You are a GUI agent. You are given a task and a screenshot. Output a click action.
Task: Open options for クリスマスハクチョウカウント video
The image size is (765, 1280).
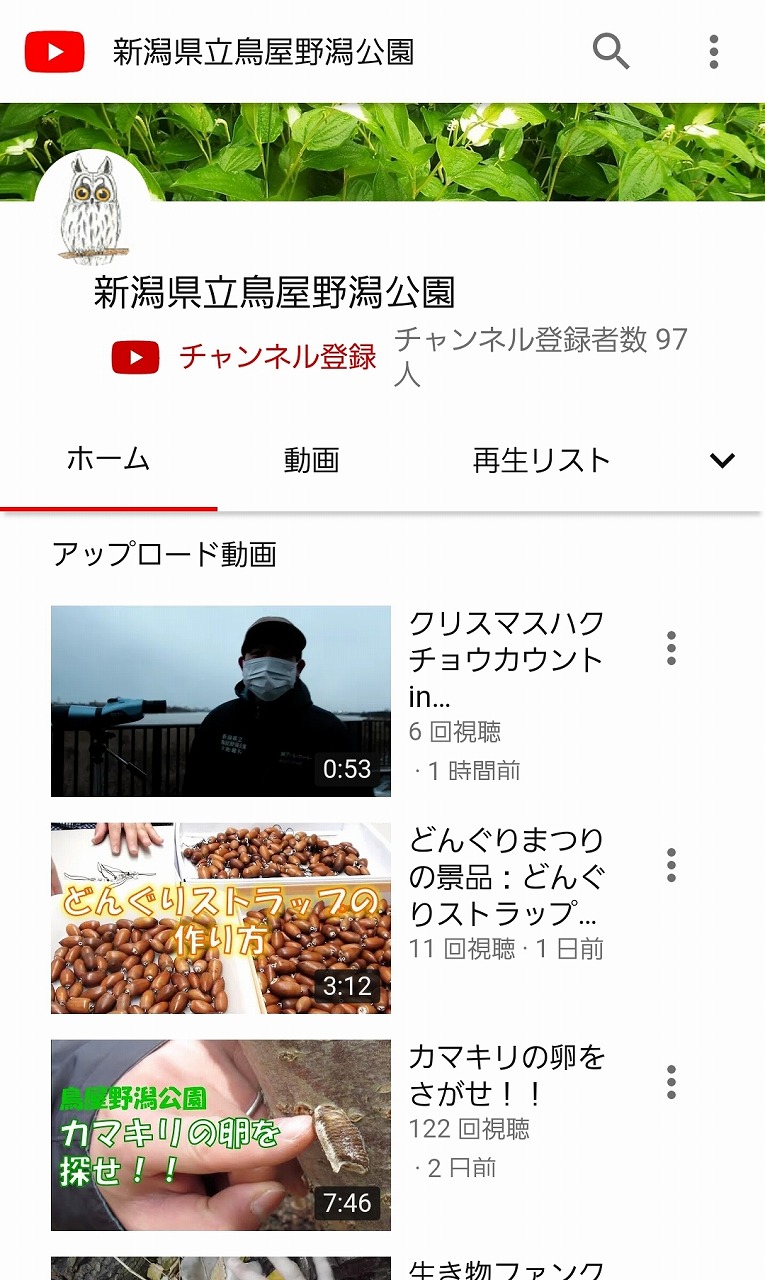(x=671, y=648)
